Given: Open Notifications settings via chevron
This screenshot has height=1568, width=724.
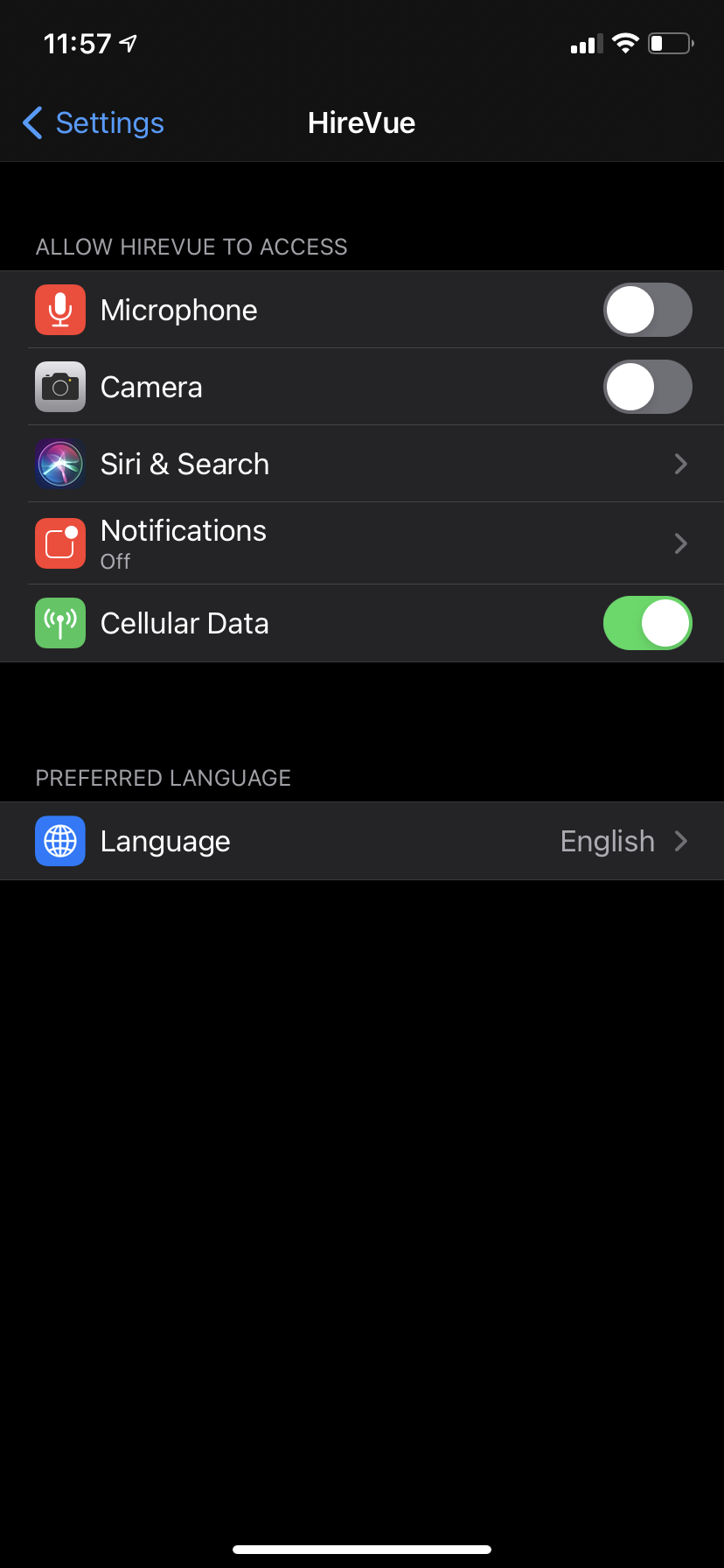Looking at the screenshot, I should click(681, 542).
